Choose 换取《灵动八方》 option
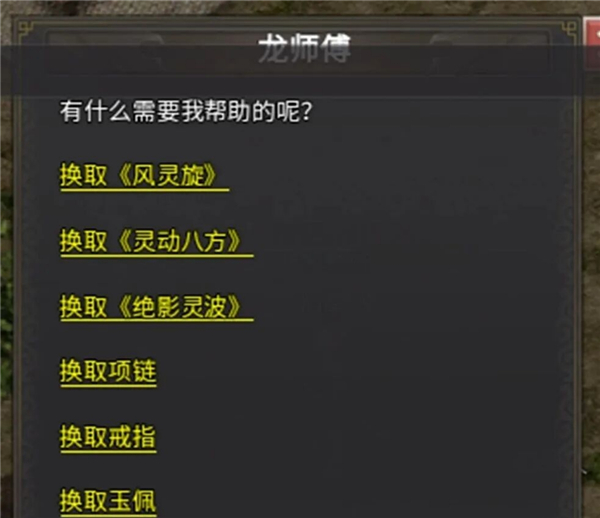600x518 pixels. click(155, 241)
